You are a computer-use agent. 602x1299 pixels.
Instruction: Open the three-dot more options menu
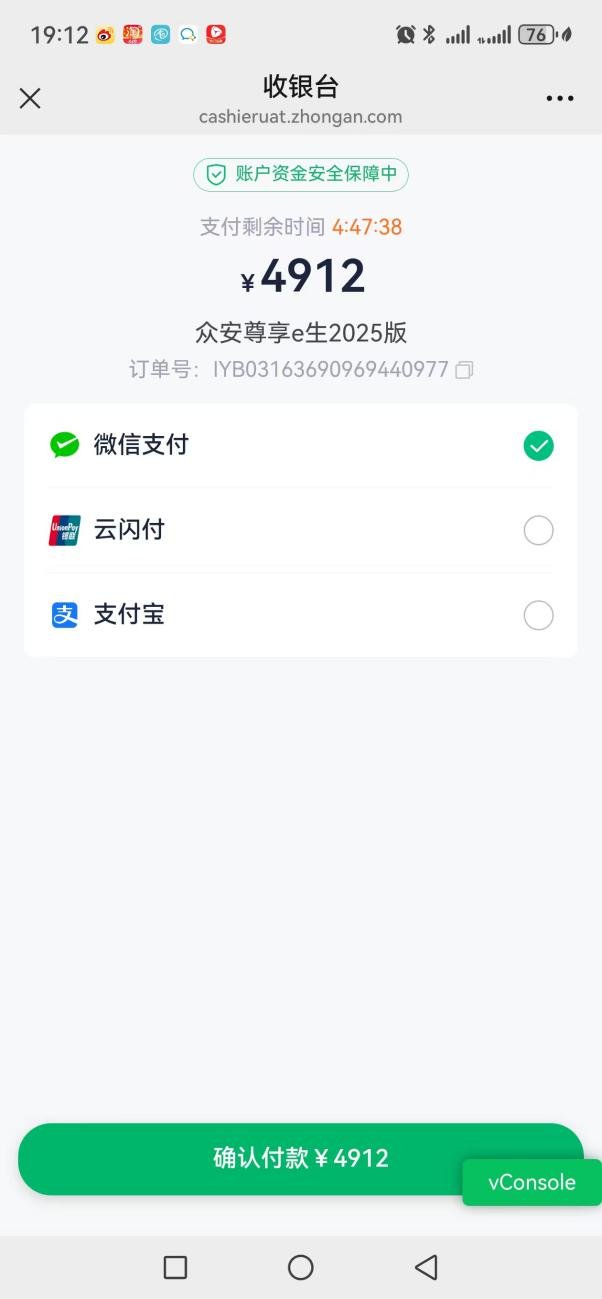tap(559, 98)
